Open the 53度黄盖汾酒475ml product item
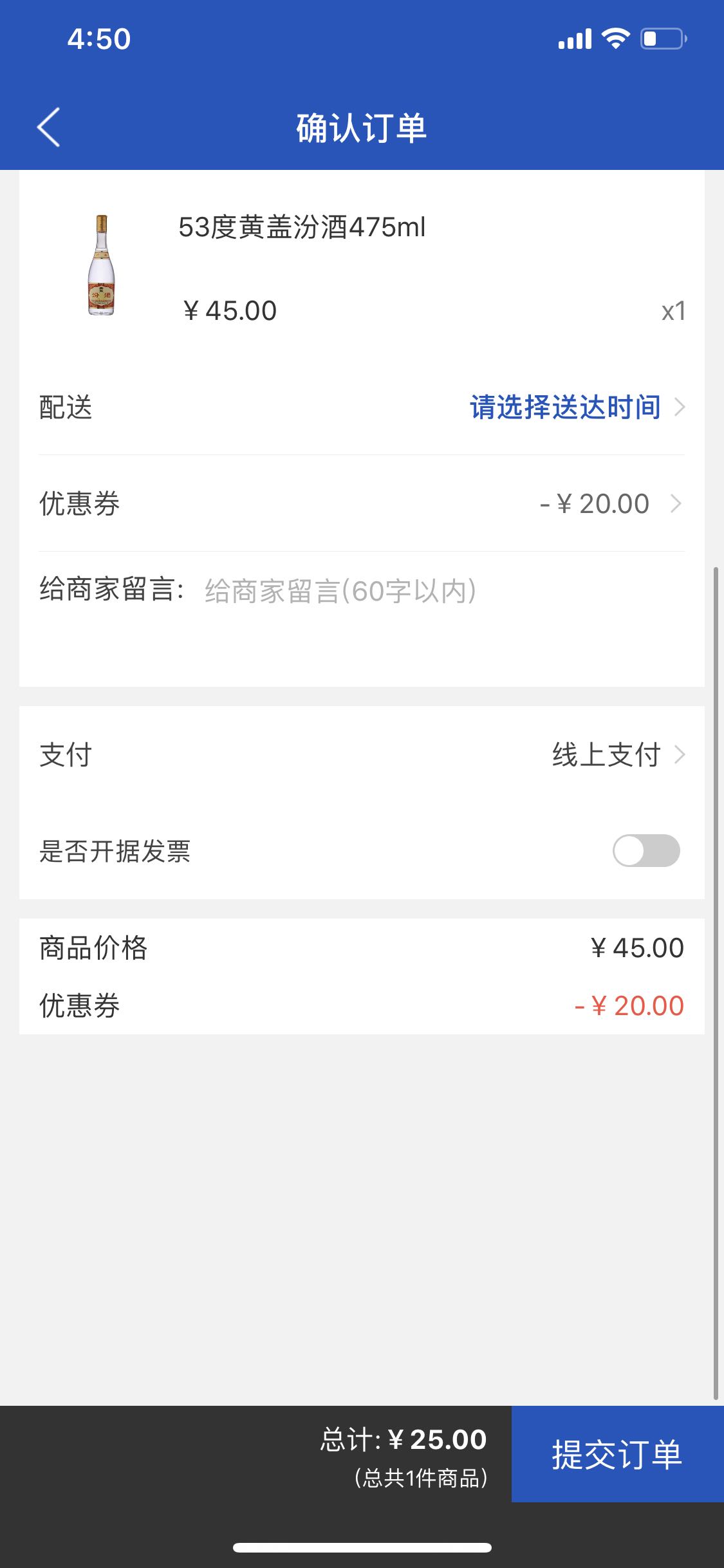This screenshot has height=1568, width=724. coord(362,266)
